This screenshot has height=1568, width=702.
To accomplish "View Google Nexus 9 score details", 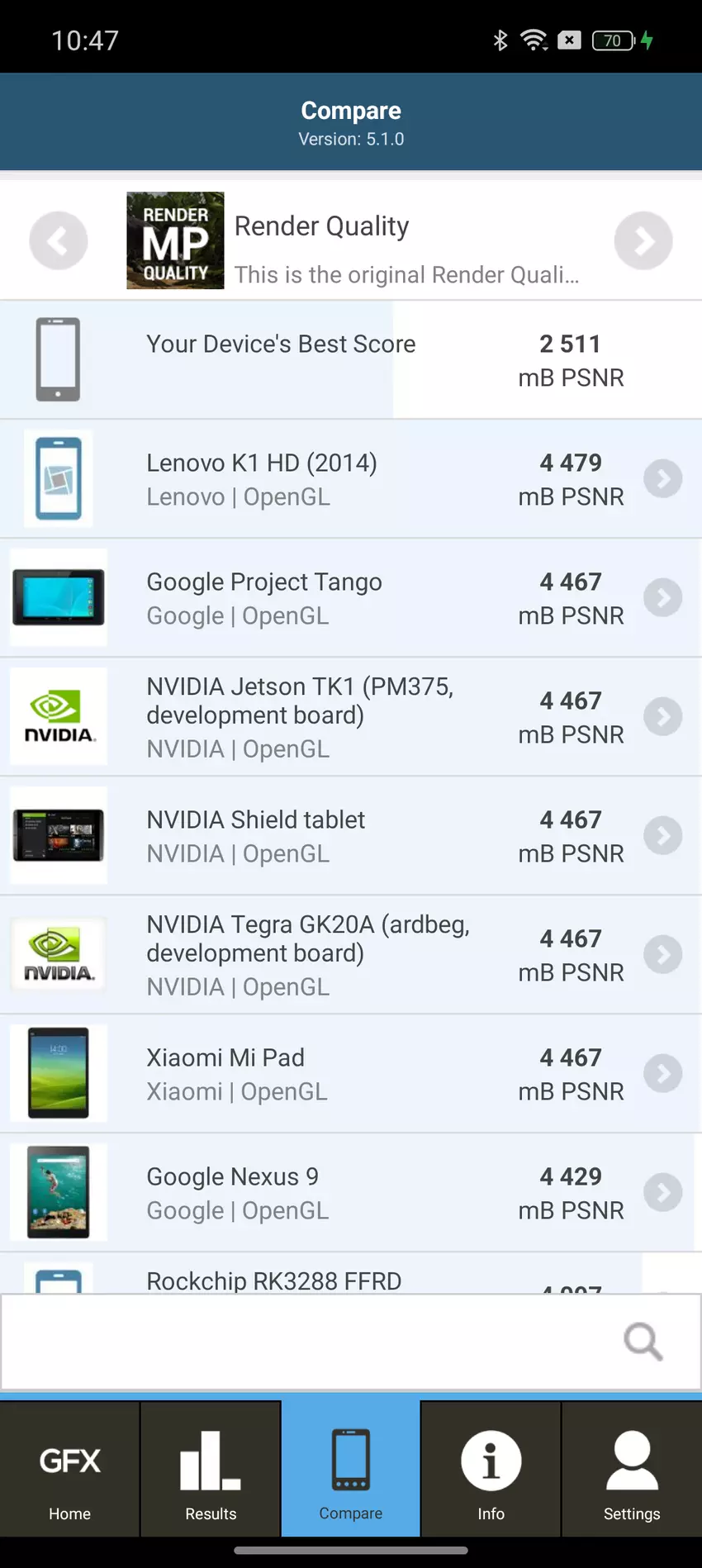I will click(350, 1193).
